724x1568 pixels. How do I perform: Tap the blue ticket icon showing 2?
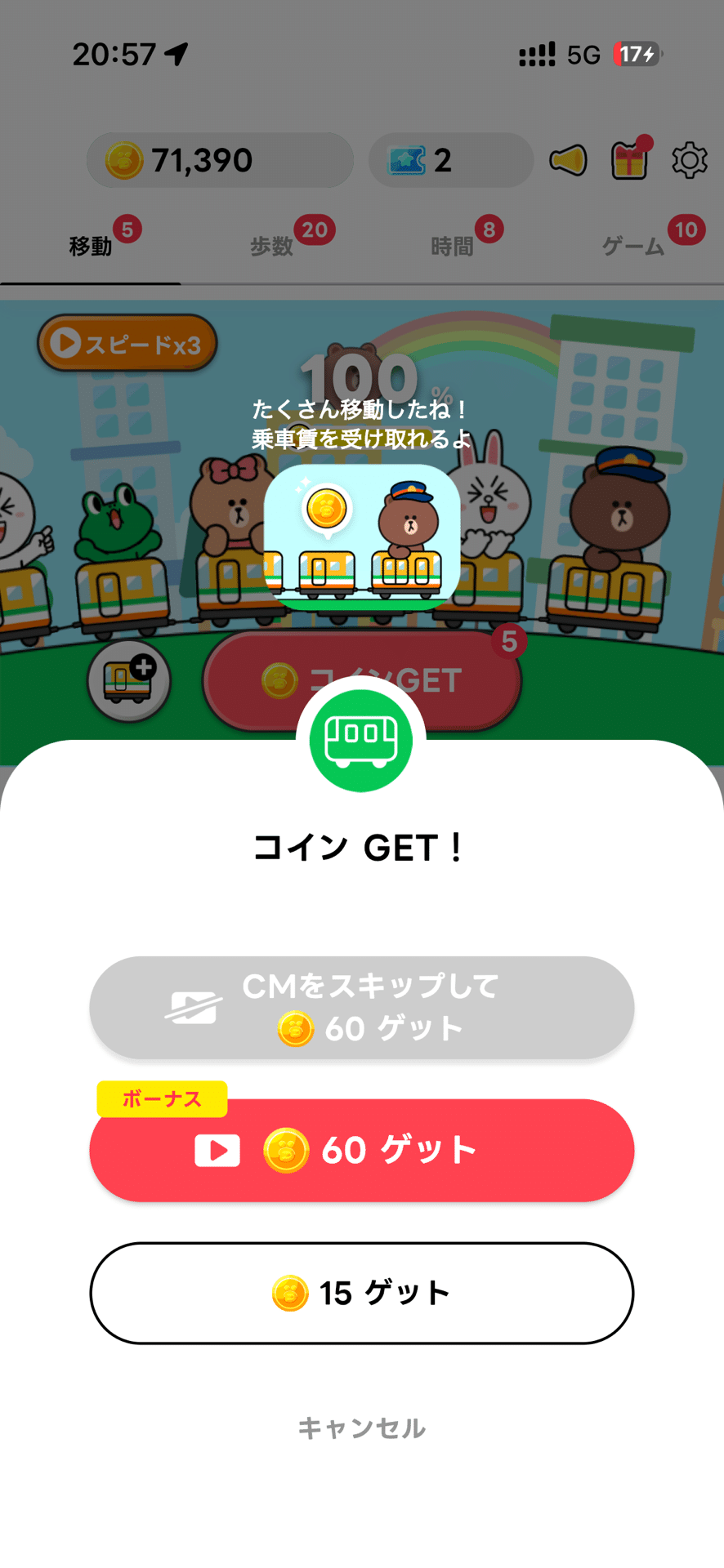[450, 160]
